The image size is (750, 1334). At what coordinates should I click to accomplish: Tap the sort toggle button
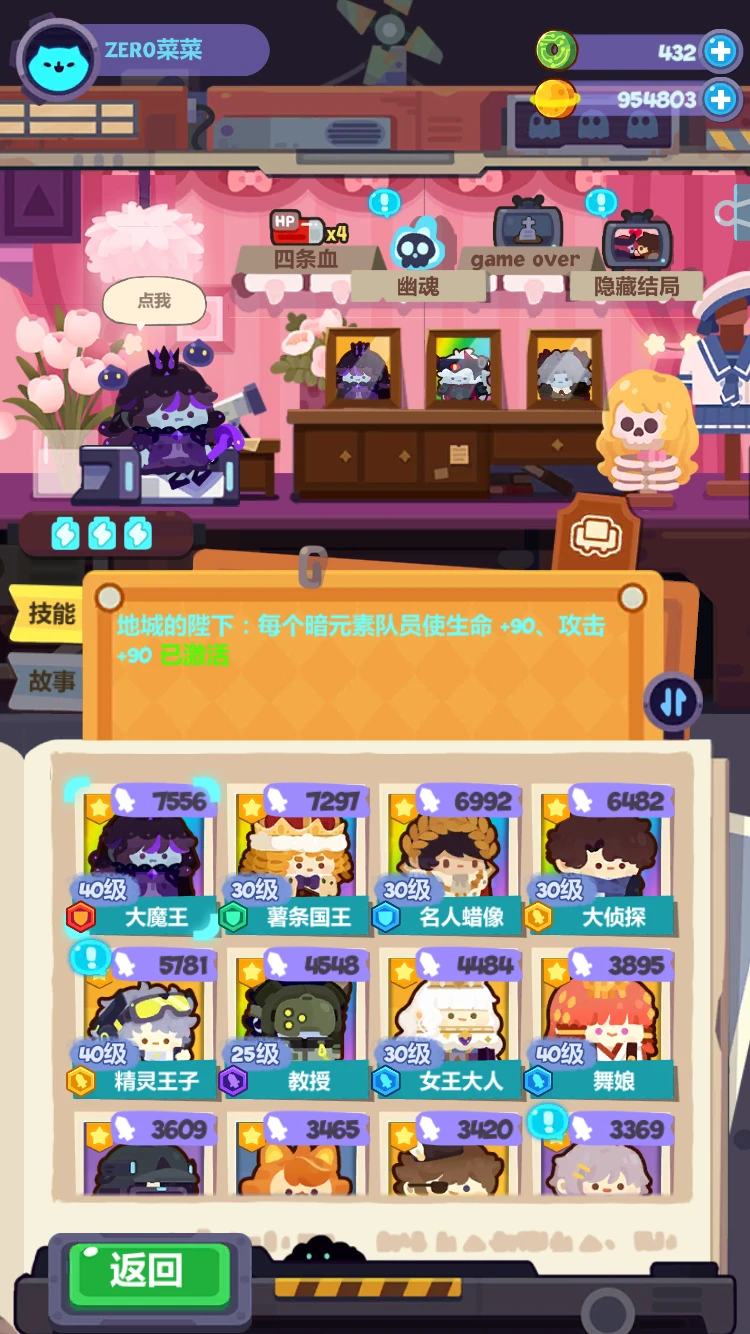pos(673,700)
